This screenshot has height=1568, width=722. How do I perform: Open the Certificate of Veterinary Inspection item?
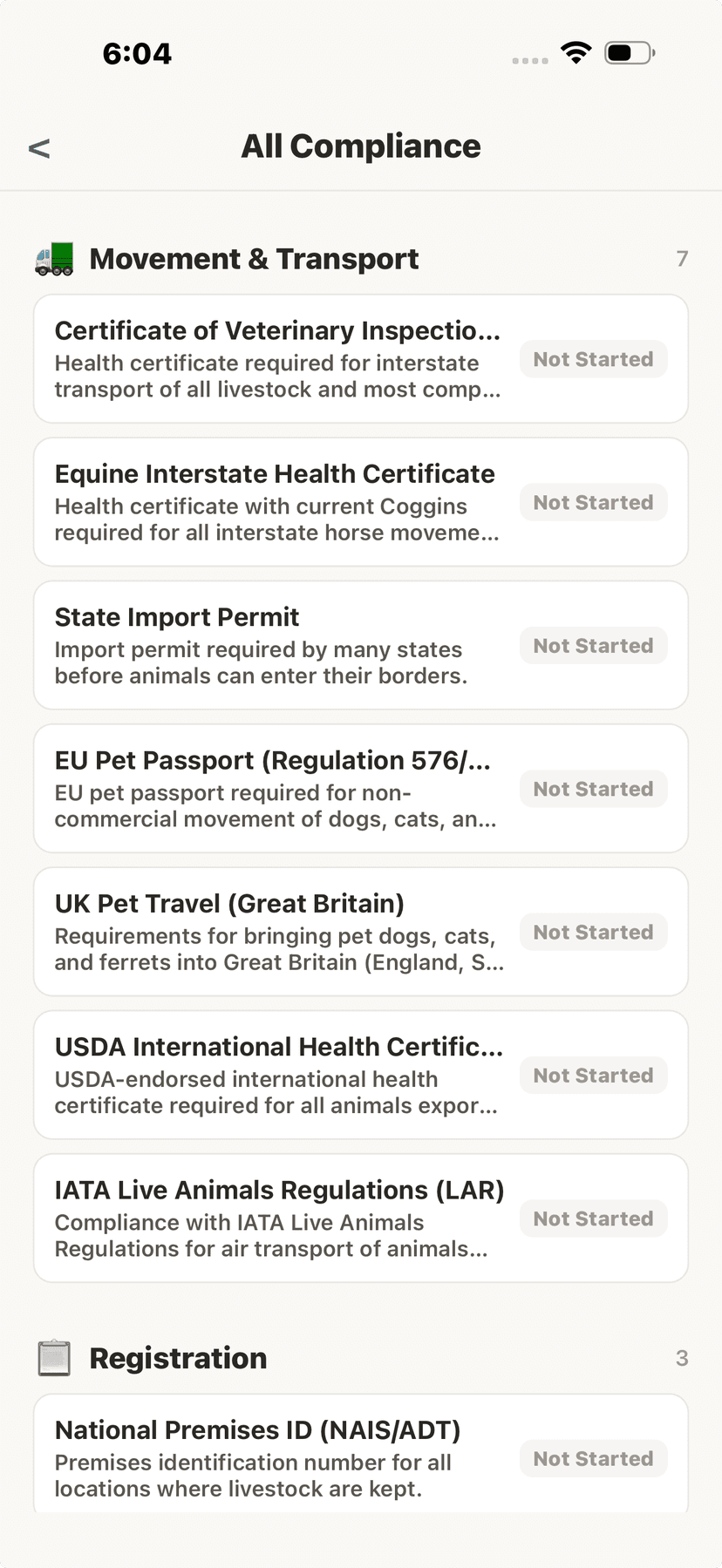tap(279, 359)
